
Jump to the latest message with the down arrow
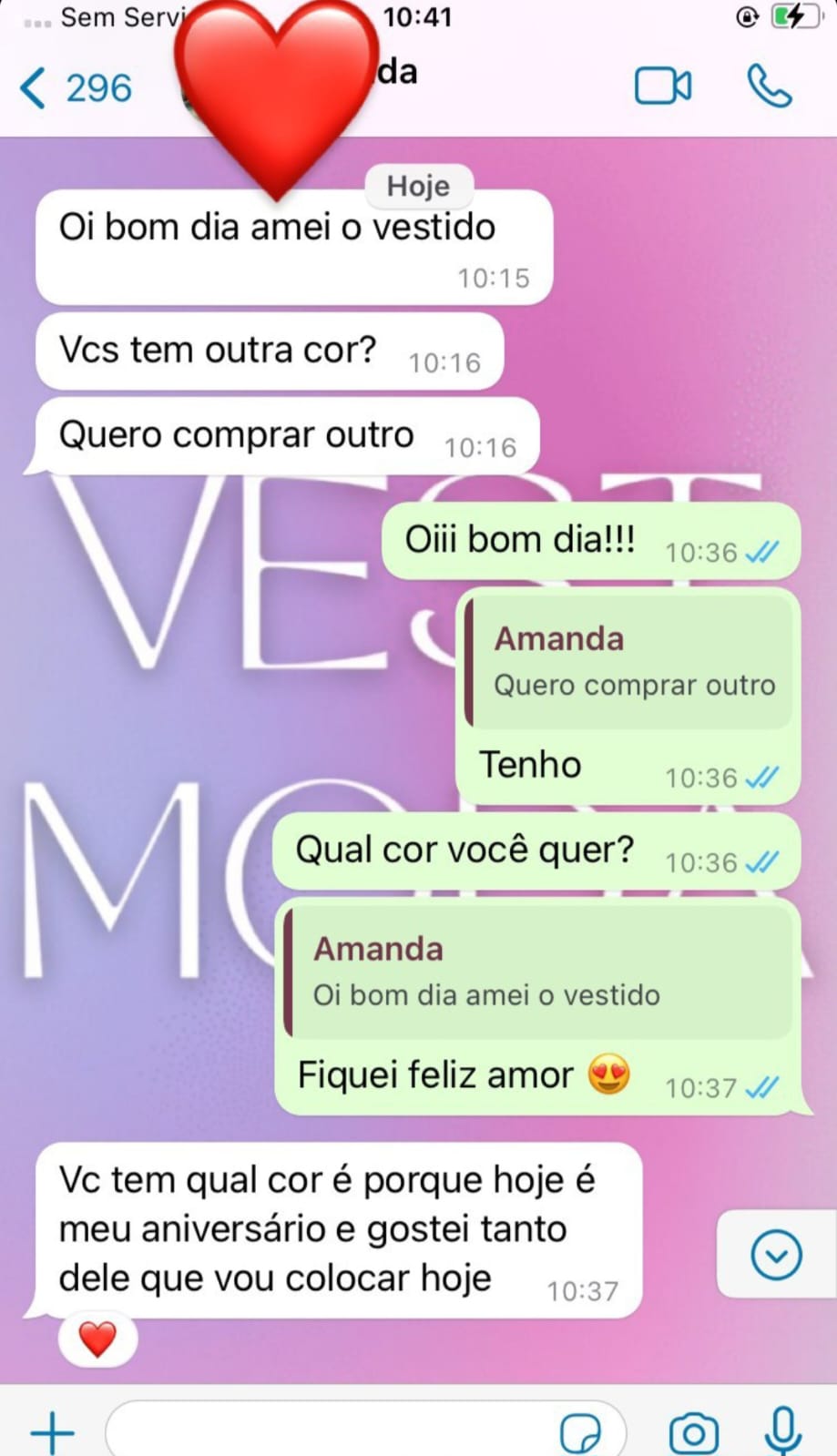(776, 1255)
